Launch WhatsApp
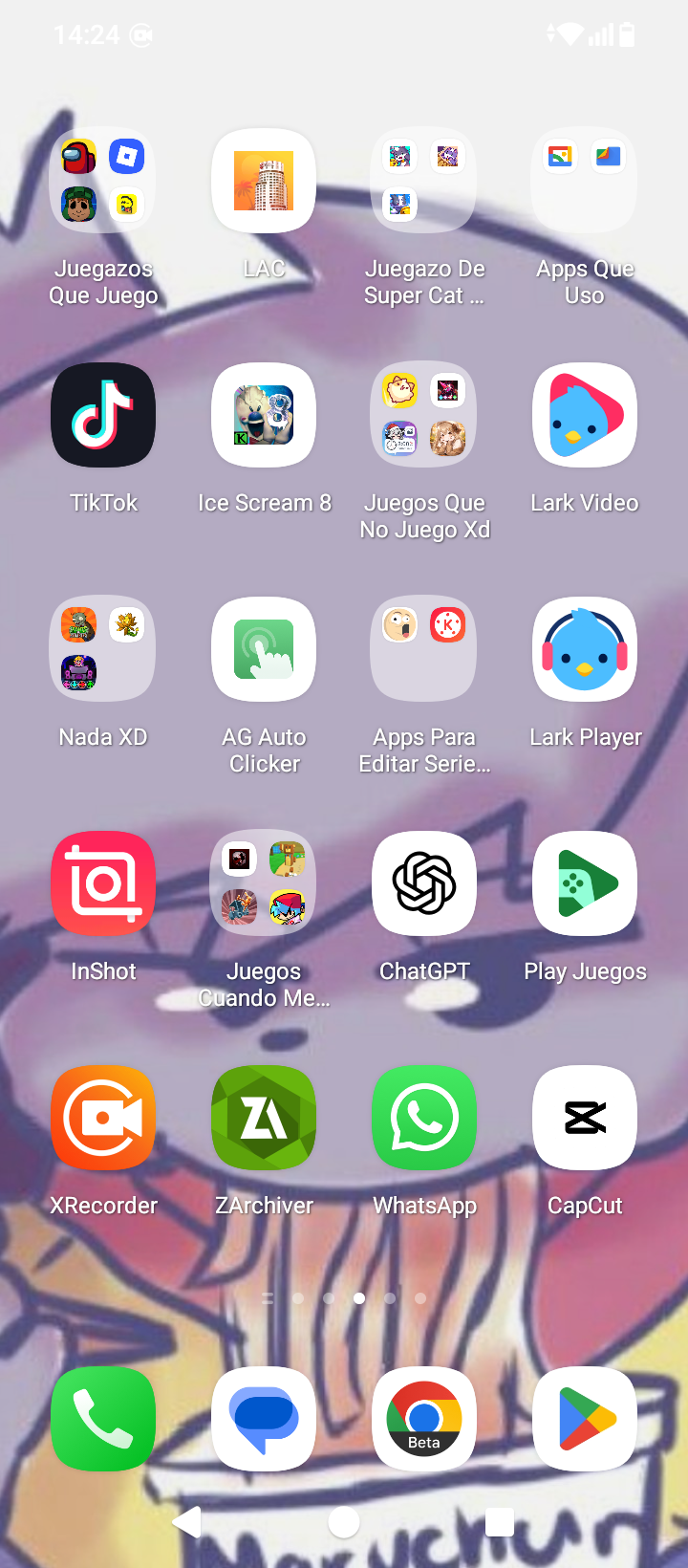The height and width of the screenshot is (1568, 688). (424, 1118)
